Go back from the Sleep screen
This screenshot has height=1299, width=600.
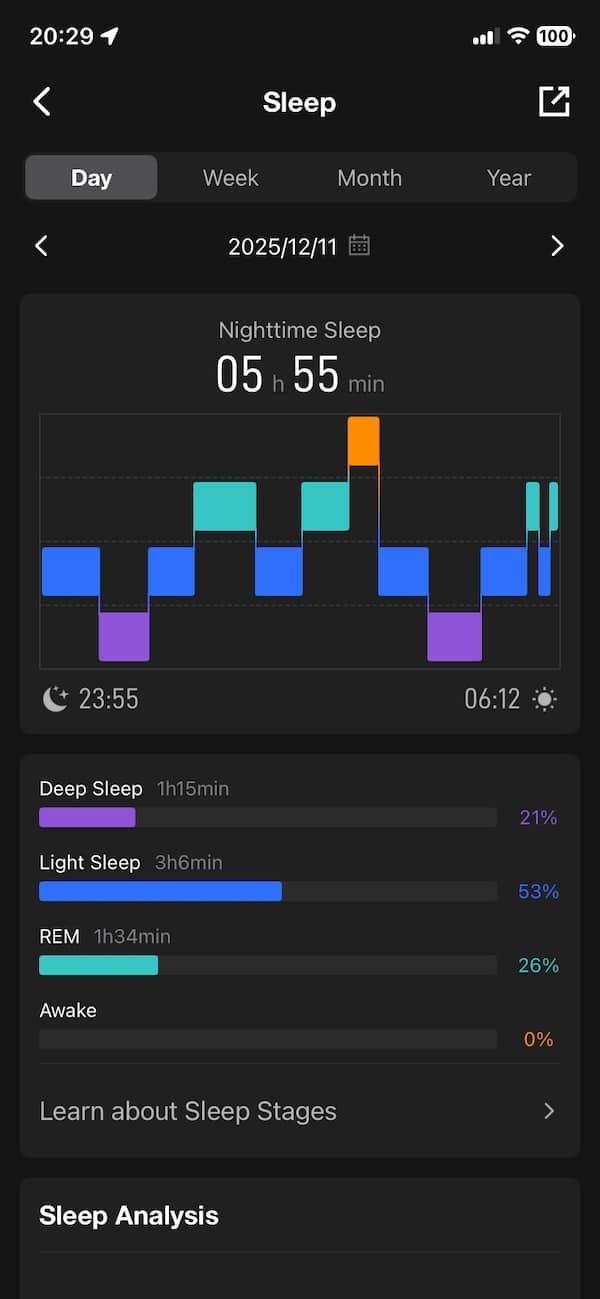[42, 102]
